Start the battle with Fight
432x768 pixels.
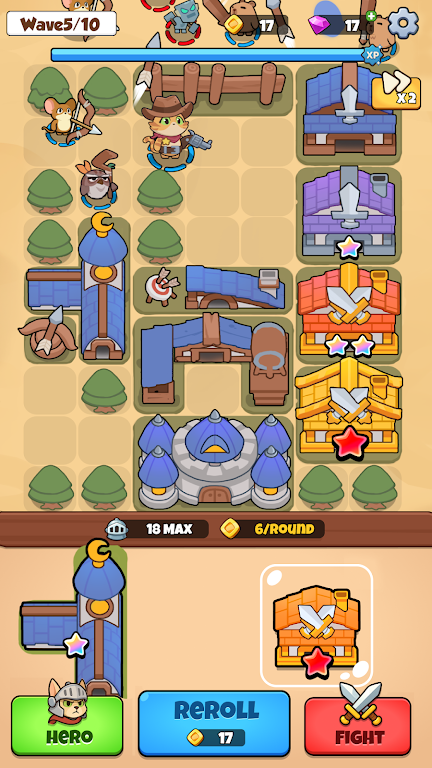[358, 725]
